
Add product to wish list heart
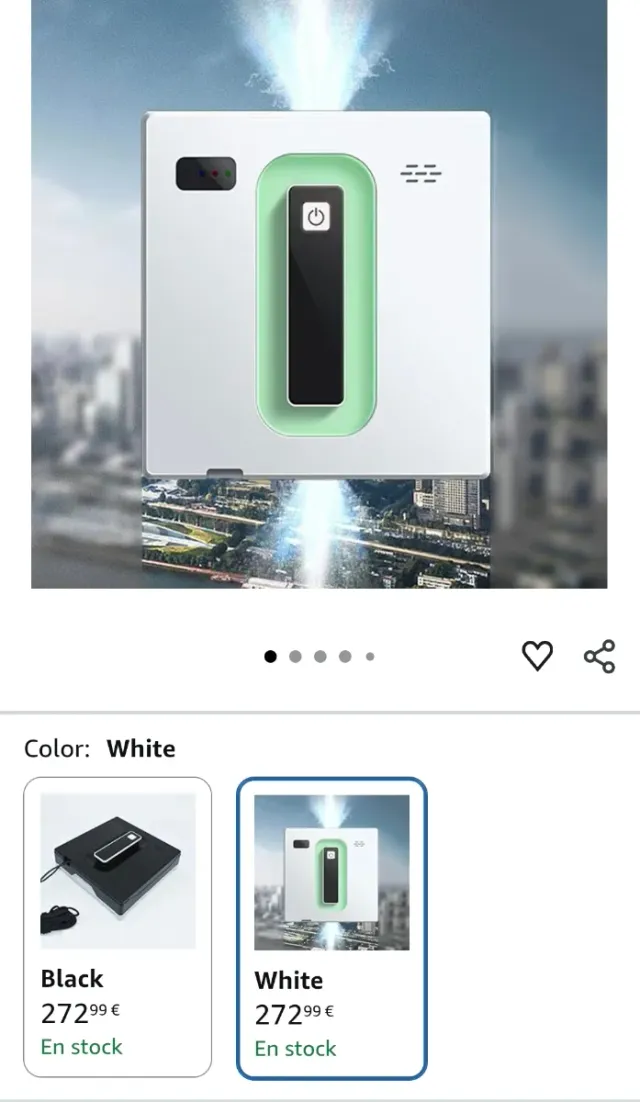pos(537,656)
